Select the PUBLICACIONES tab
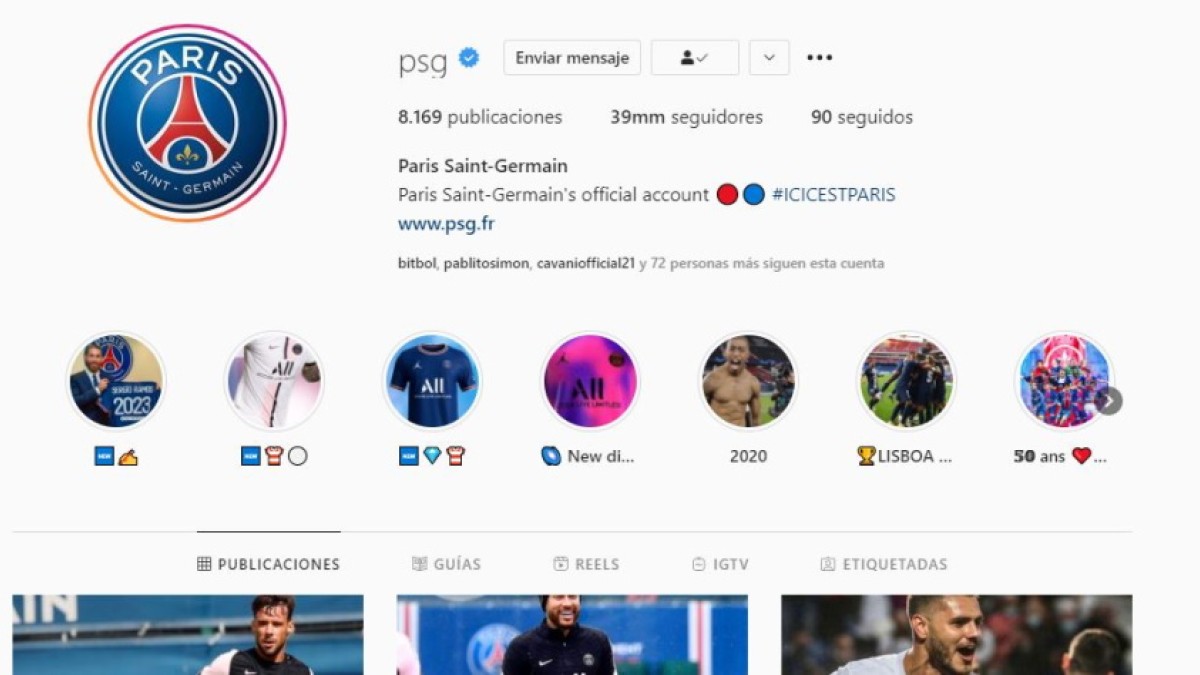 [x=268, y=564]
